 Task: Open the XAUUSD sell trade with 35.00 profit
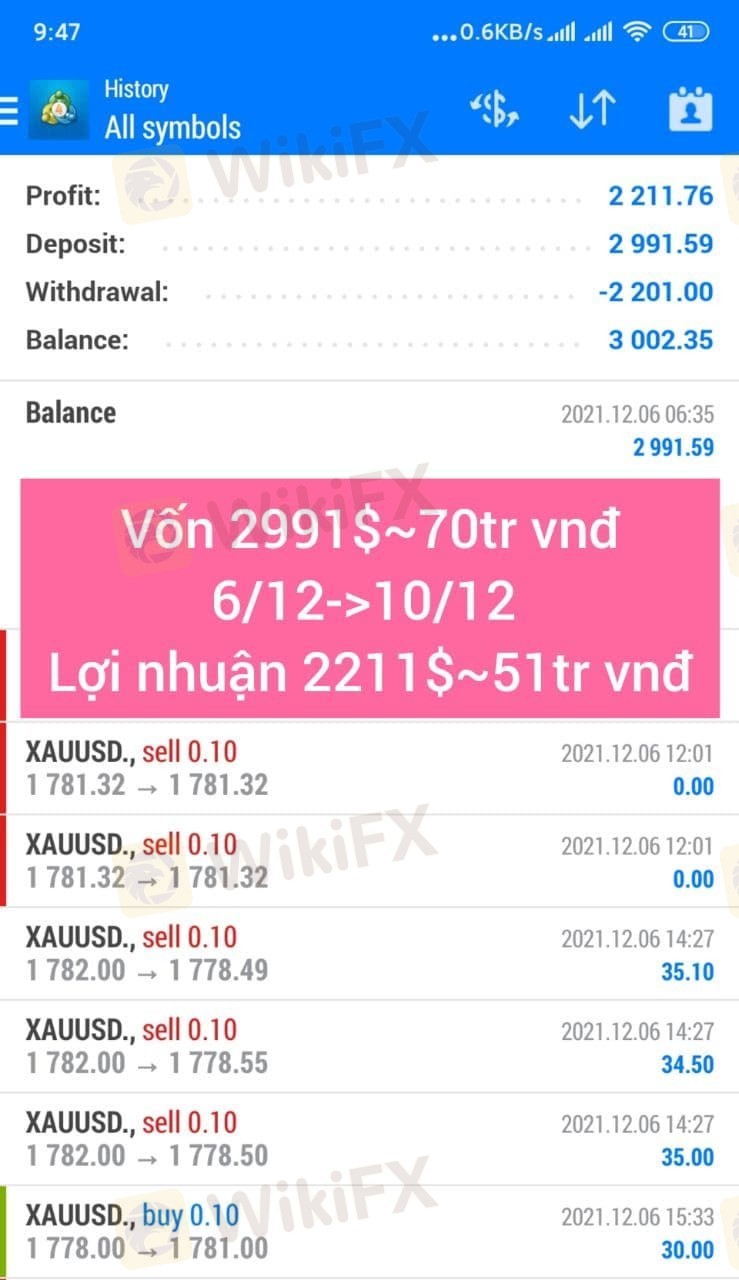pos(369,1139)
